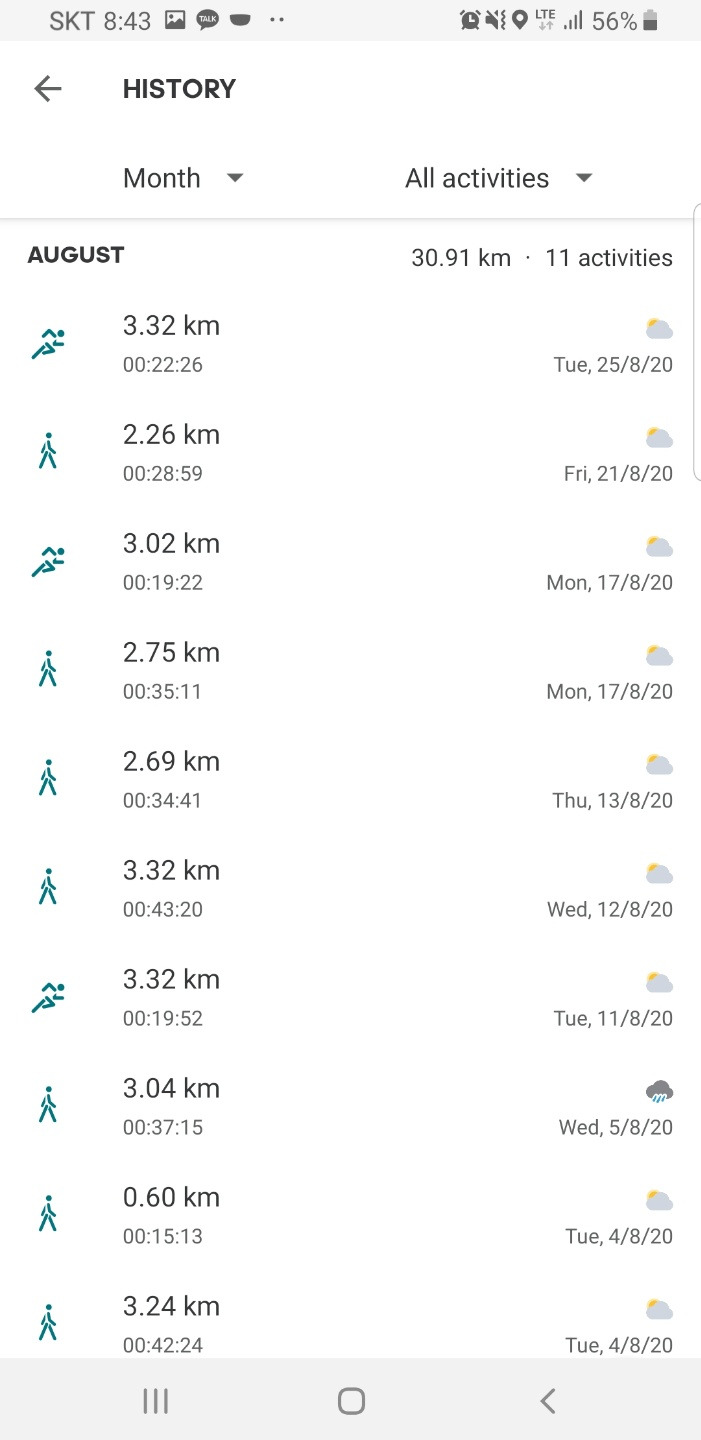Image resolution: width=701 pixels, height=1440 pixels.
Task: Go back from the History screen
Action: pyautogui.click(x=48, y=89)
